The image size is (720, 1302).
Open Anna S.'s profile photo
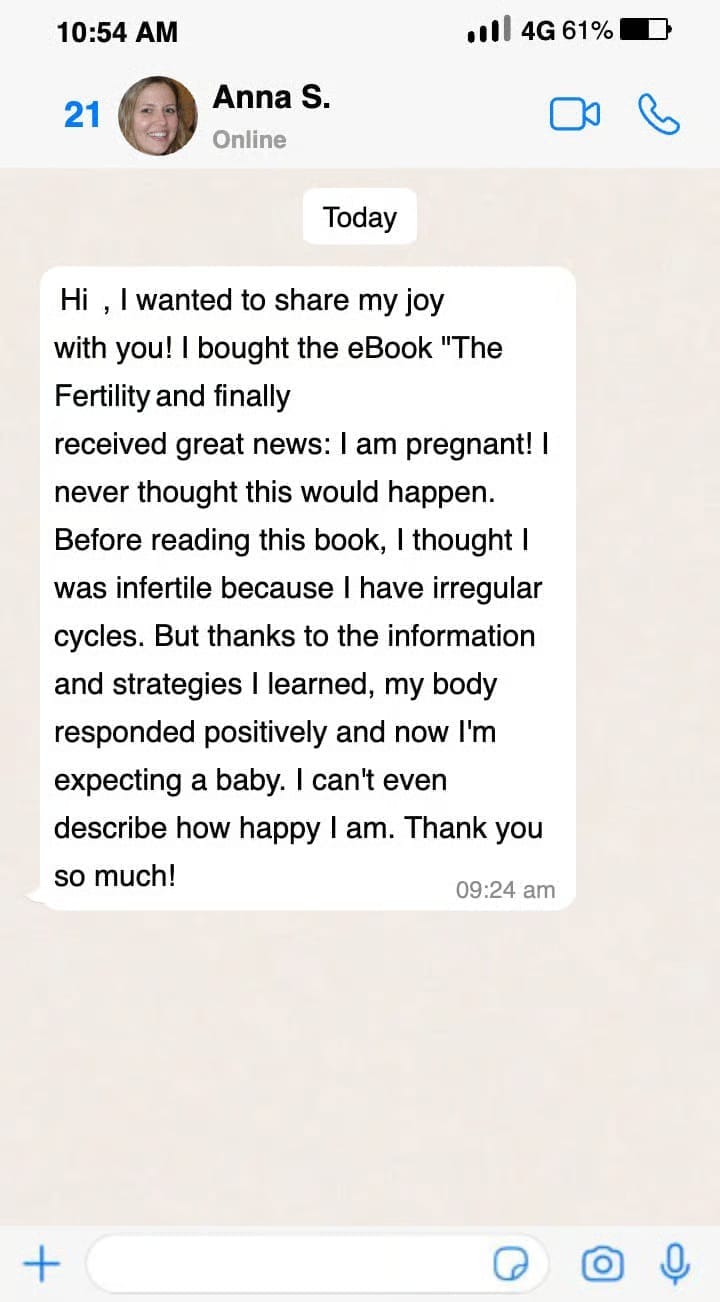[158, 115]
